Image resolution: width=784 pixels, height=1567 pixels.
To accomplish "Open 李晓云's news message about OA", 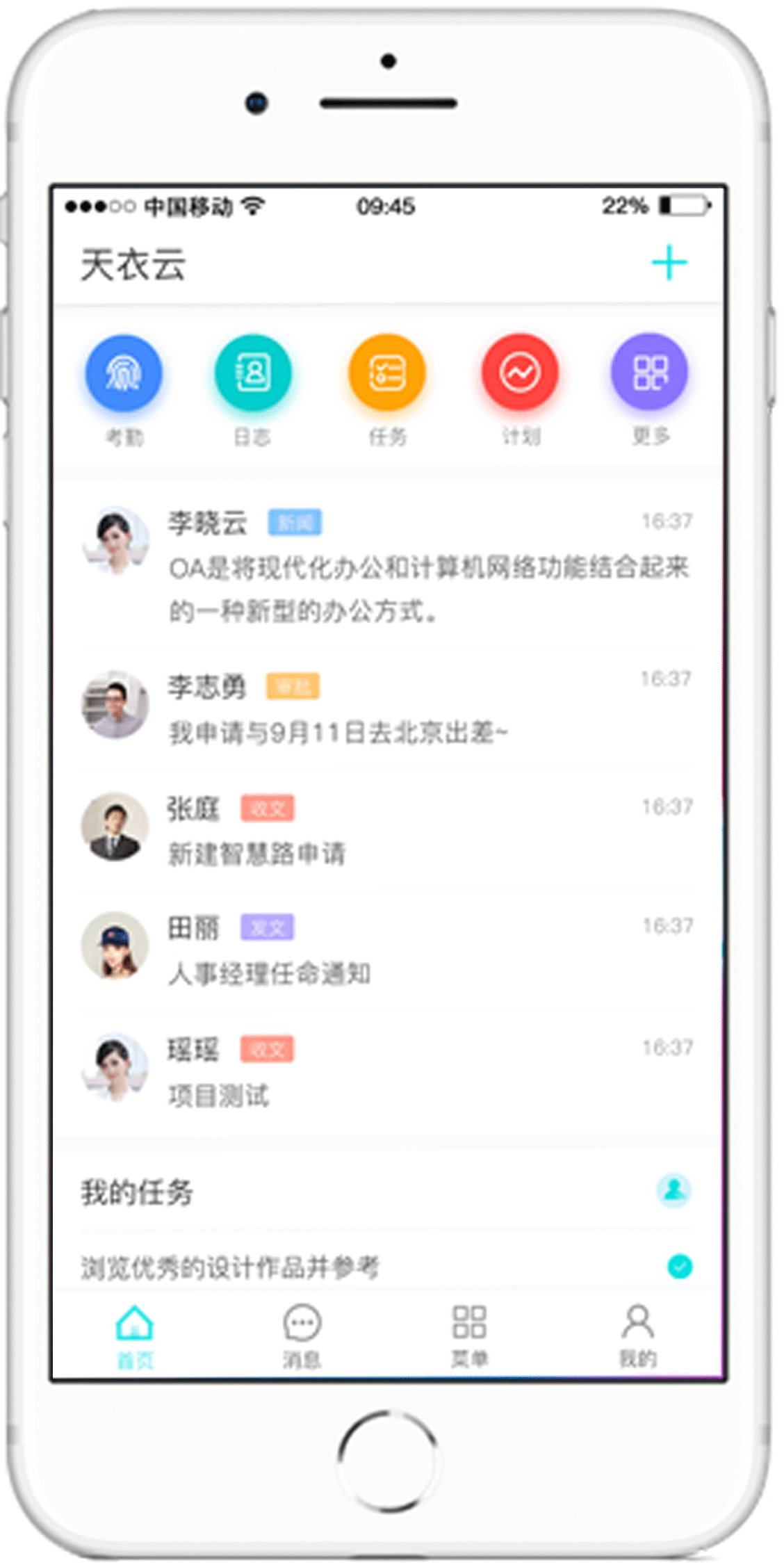I will [x=417, y=568].
